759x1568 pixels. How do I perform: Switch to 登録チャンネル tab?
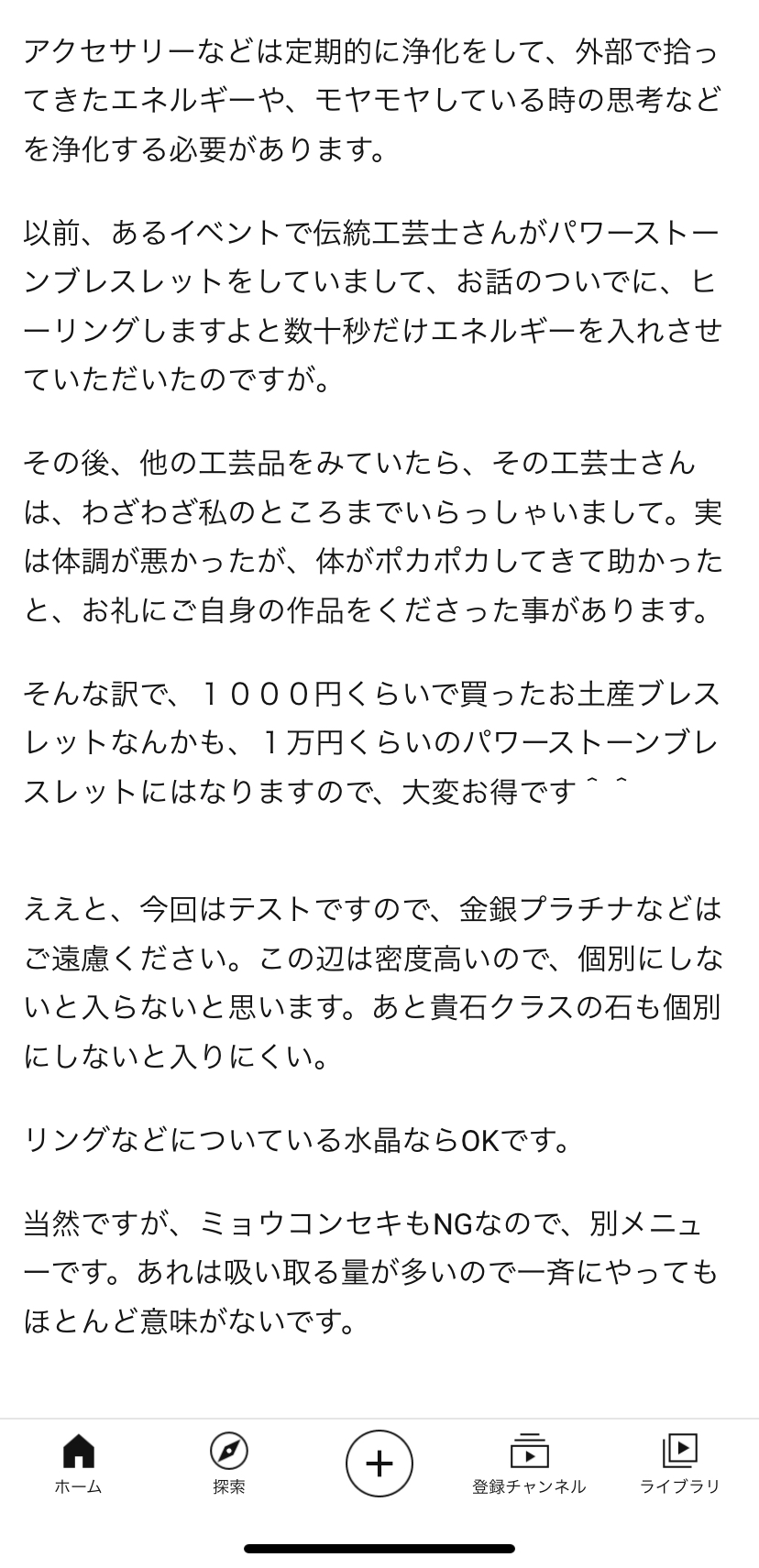(529, 1464)
